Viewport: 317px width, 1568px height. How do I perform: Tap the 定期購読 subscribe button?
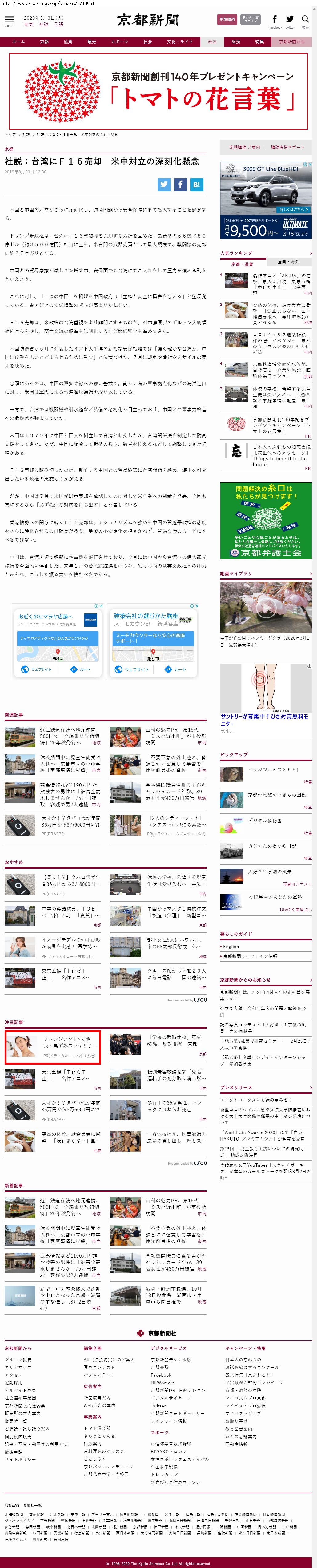(x=227, y=19)
